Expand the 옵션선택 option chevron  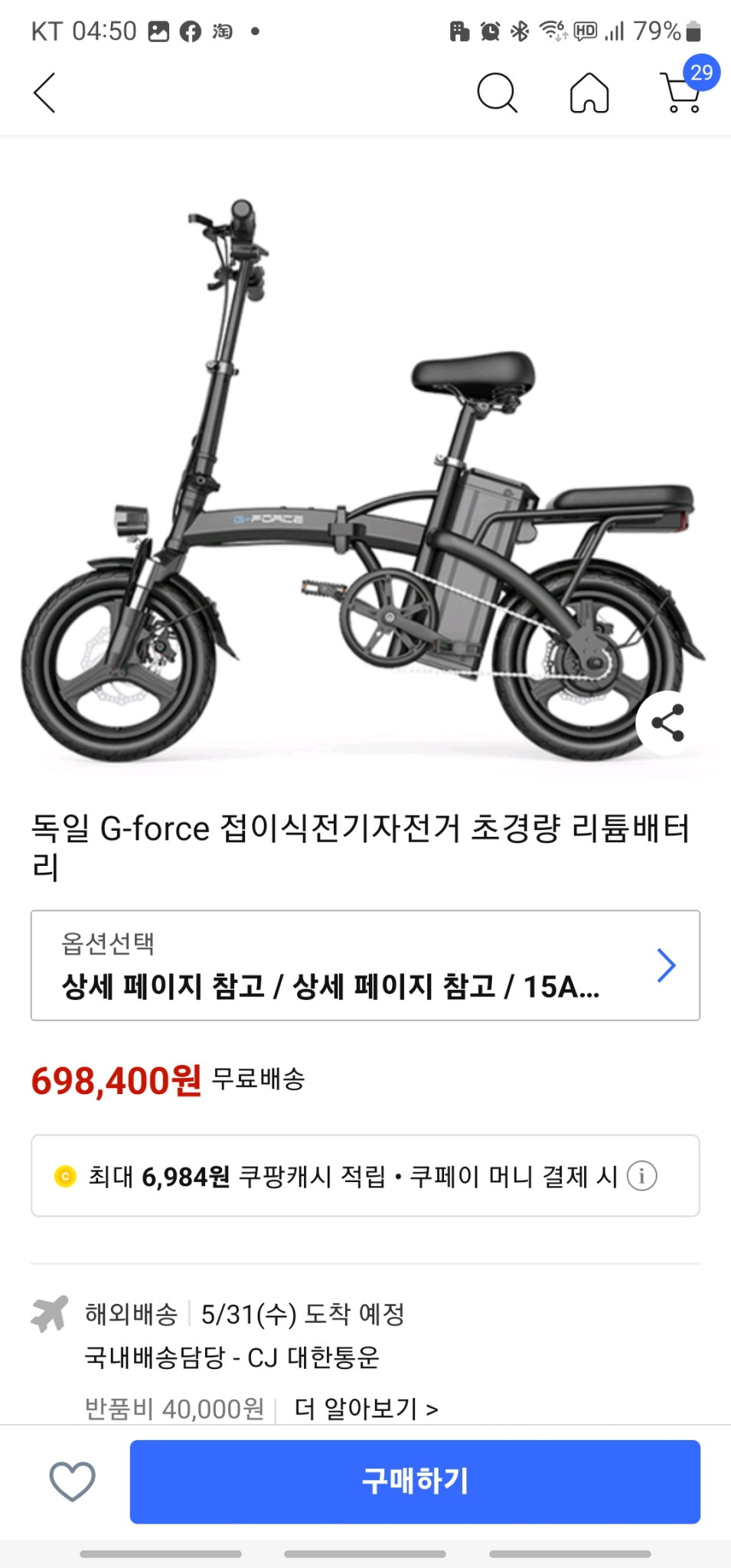click(x=666, y=965)
